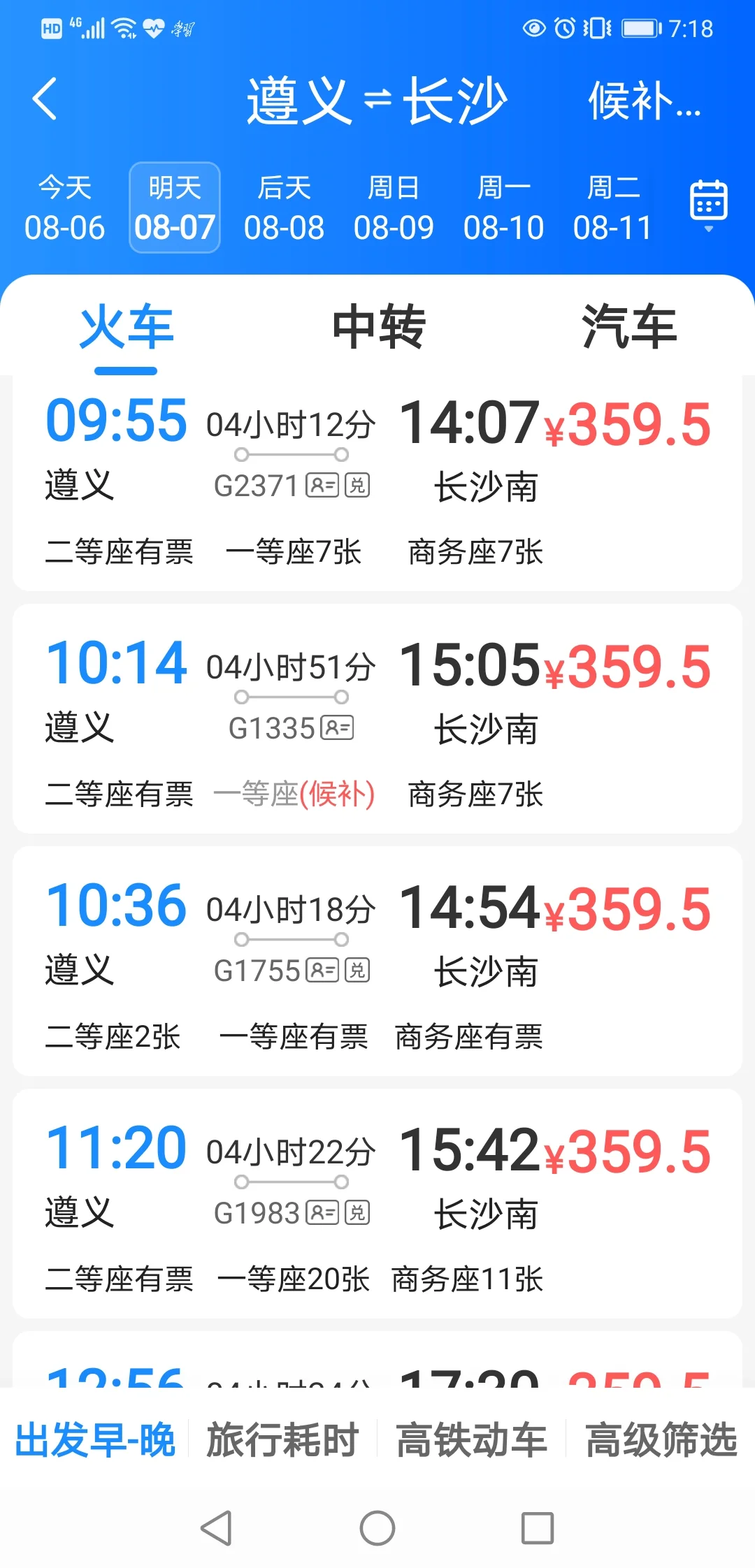Switch to the 中转 transfer tab

[377, 328]
